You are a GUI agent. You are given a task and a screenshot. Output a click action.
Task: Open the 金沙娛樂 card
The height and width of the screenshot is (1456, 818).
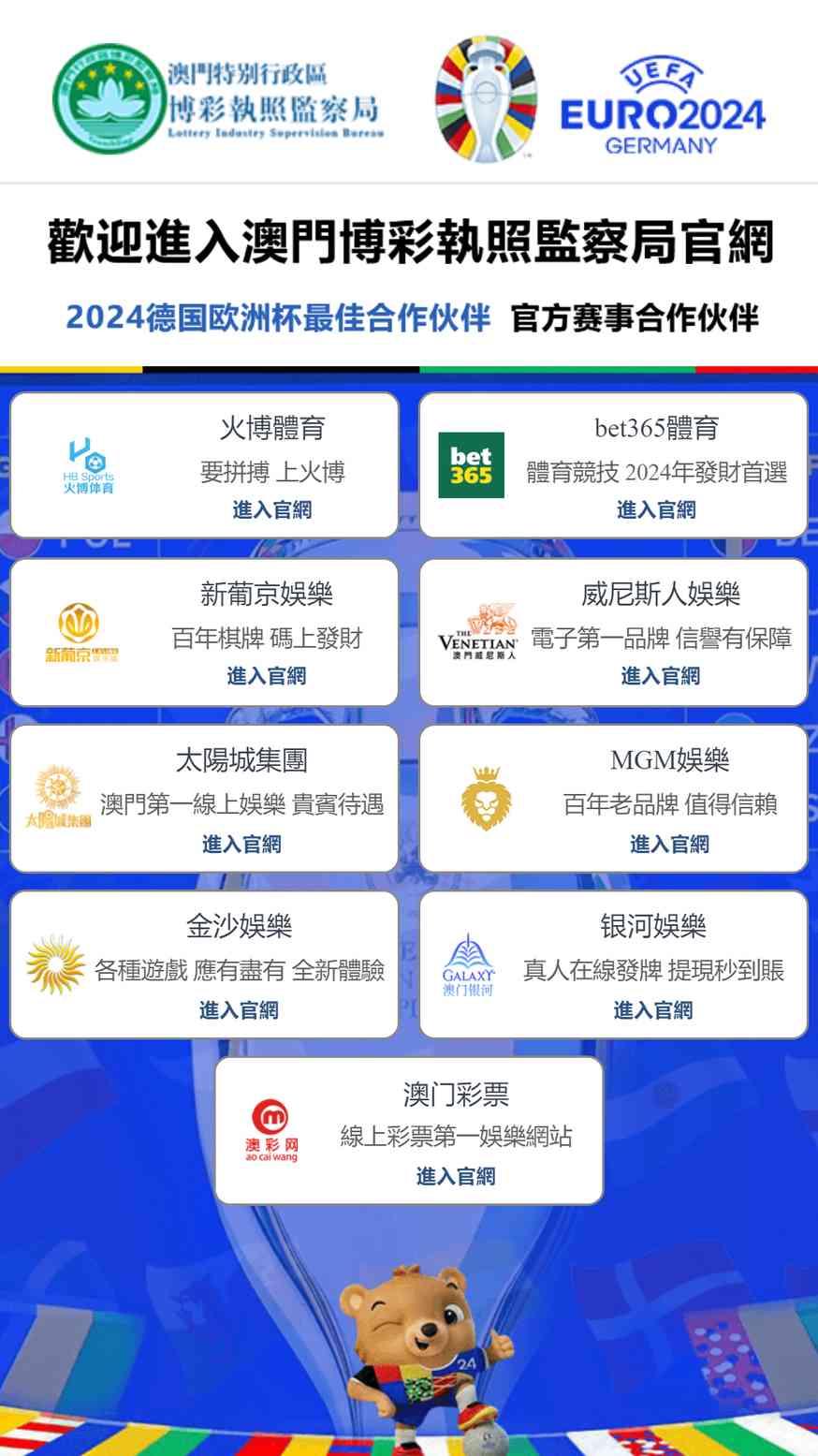coord(204,964)
